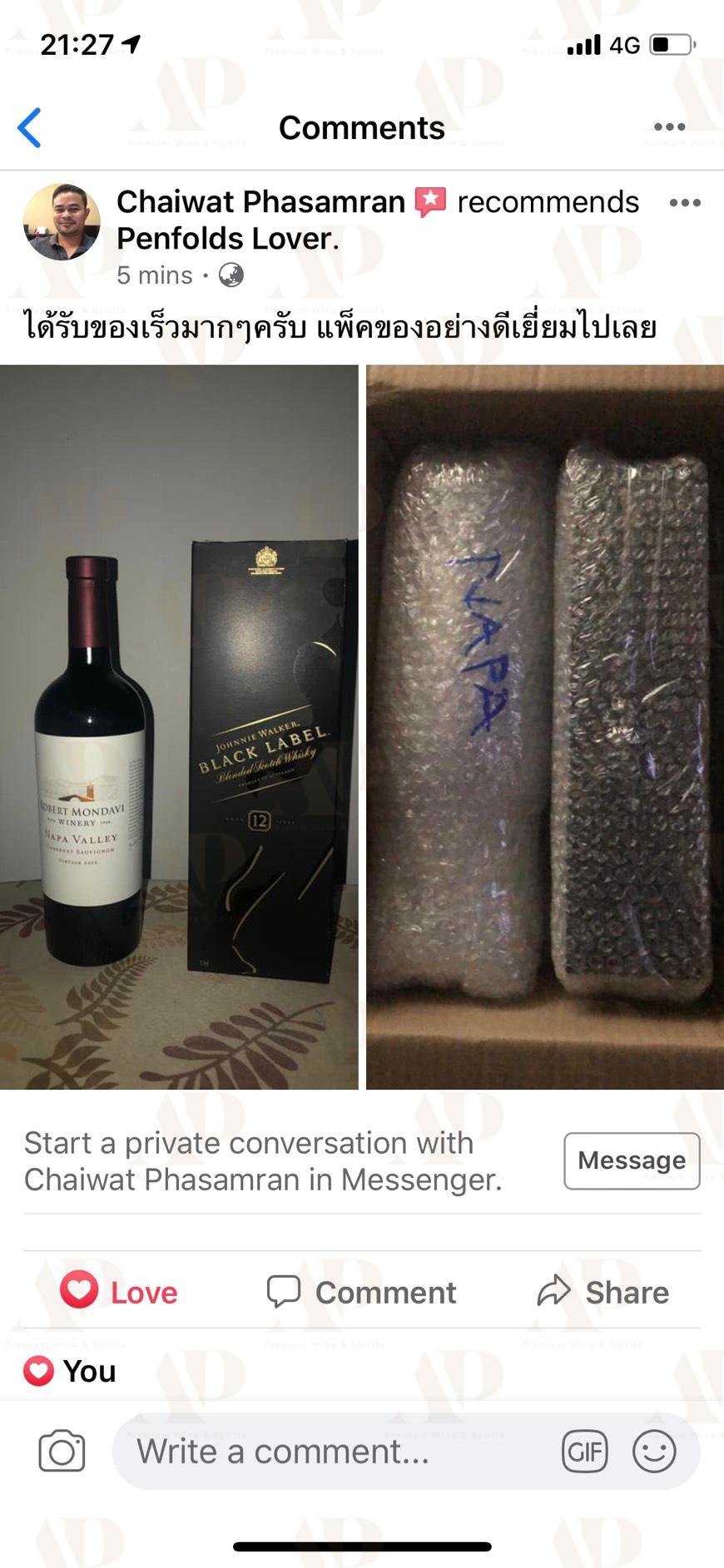Open the header overflow menu next to Comments
The width and height of the screenshot is (724, 1568).
pos(669,127)
